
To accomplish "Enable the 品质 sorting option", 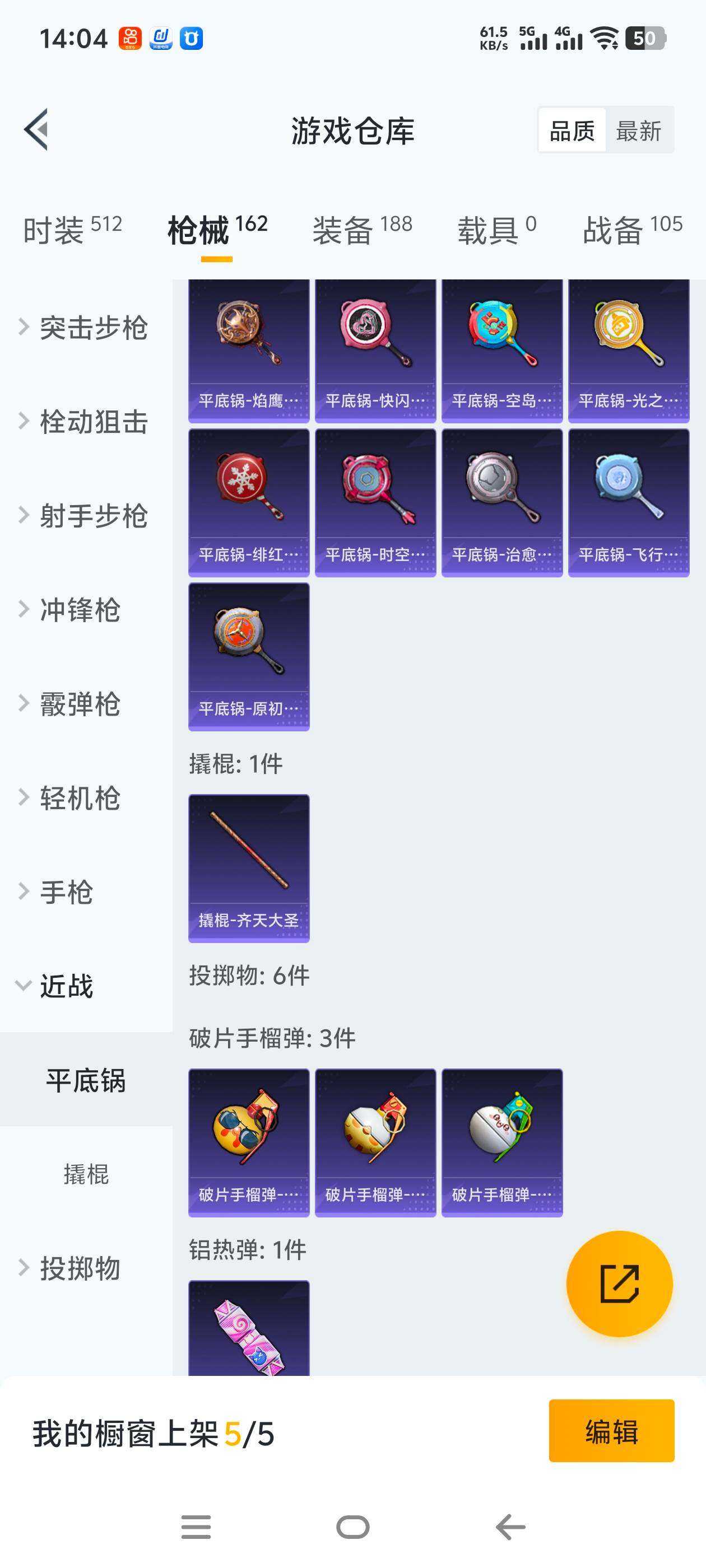I will 572,131.
